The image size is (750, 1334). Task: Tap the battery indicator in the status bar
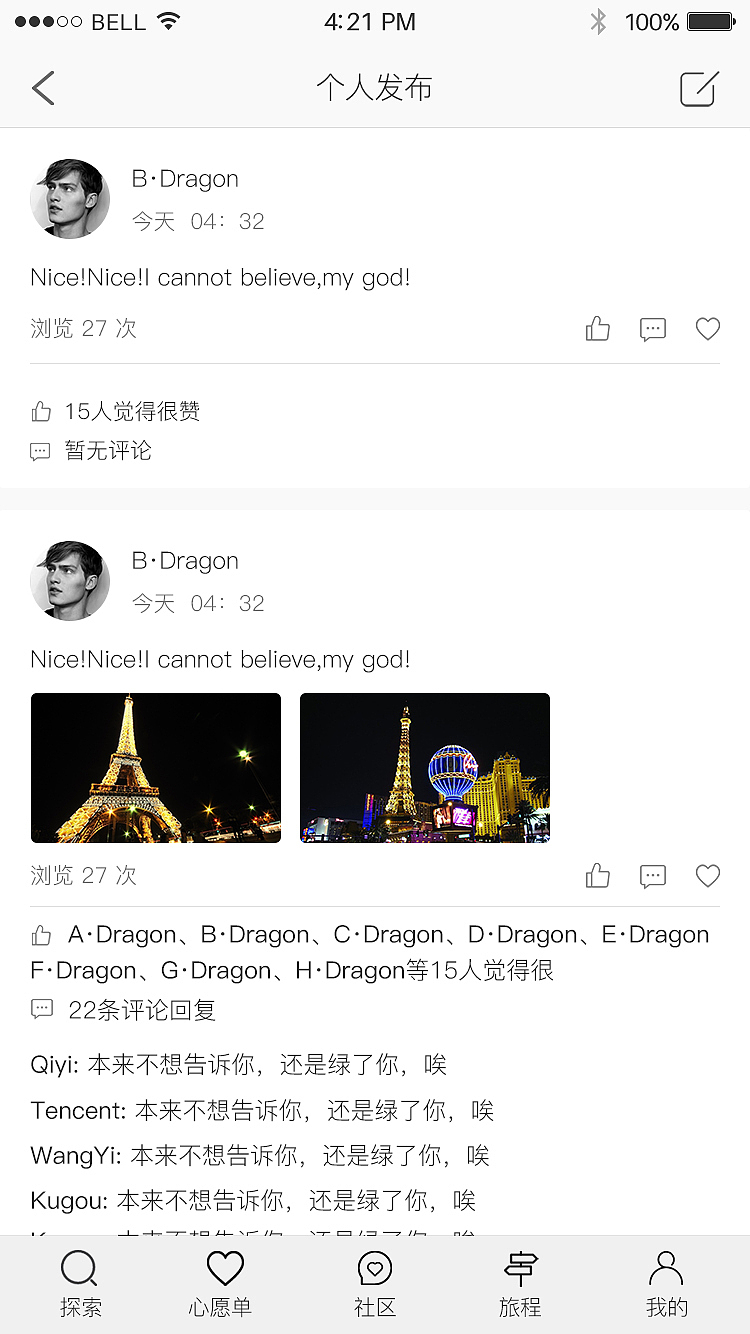click(711, 21)
